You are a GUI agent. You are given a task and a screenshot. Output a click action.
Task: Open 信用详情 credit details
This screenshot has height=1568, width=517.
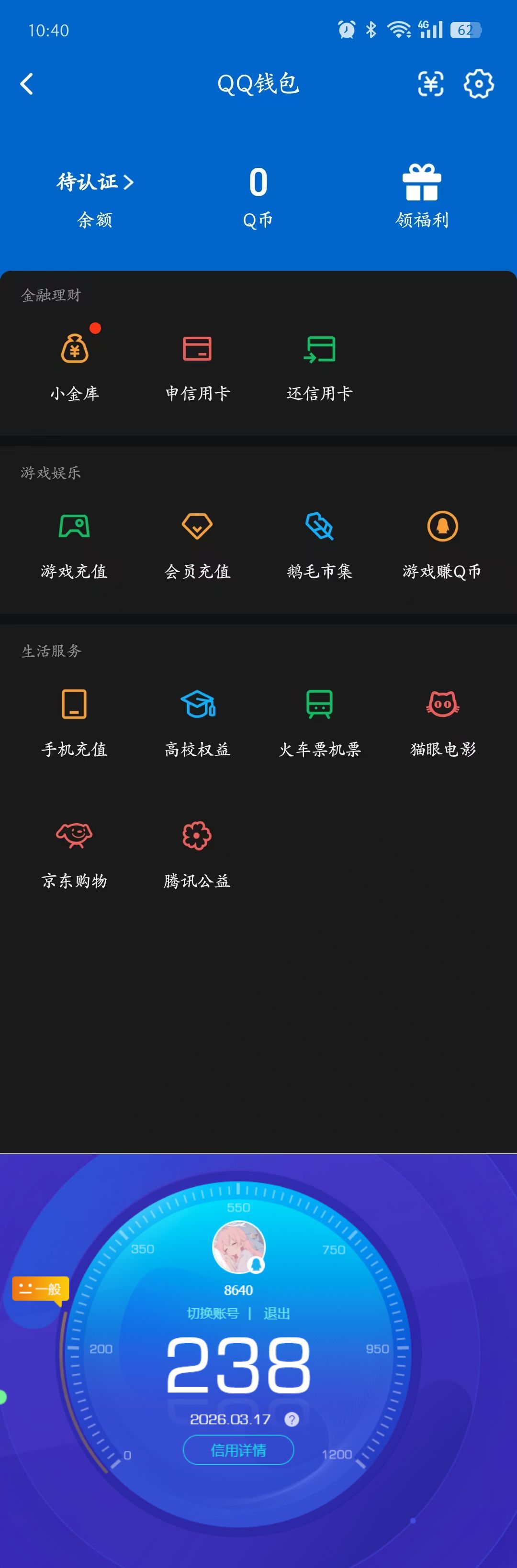tap(238, 1450)
